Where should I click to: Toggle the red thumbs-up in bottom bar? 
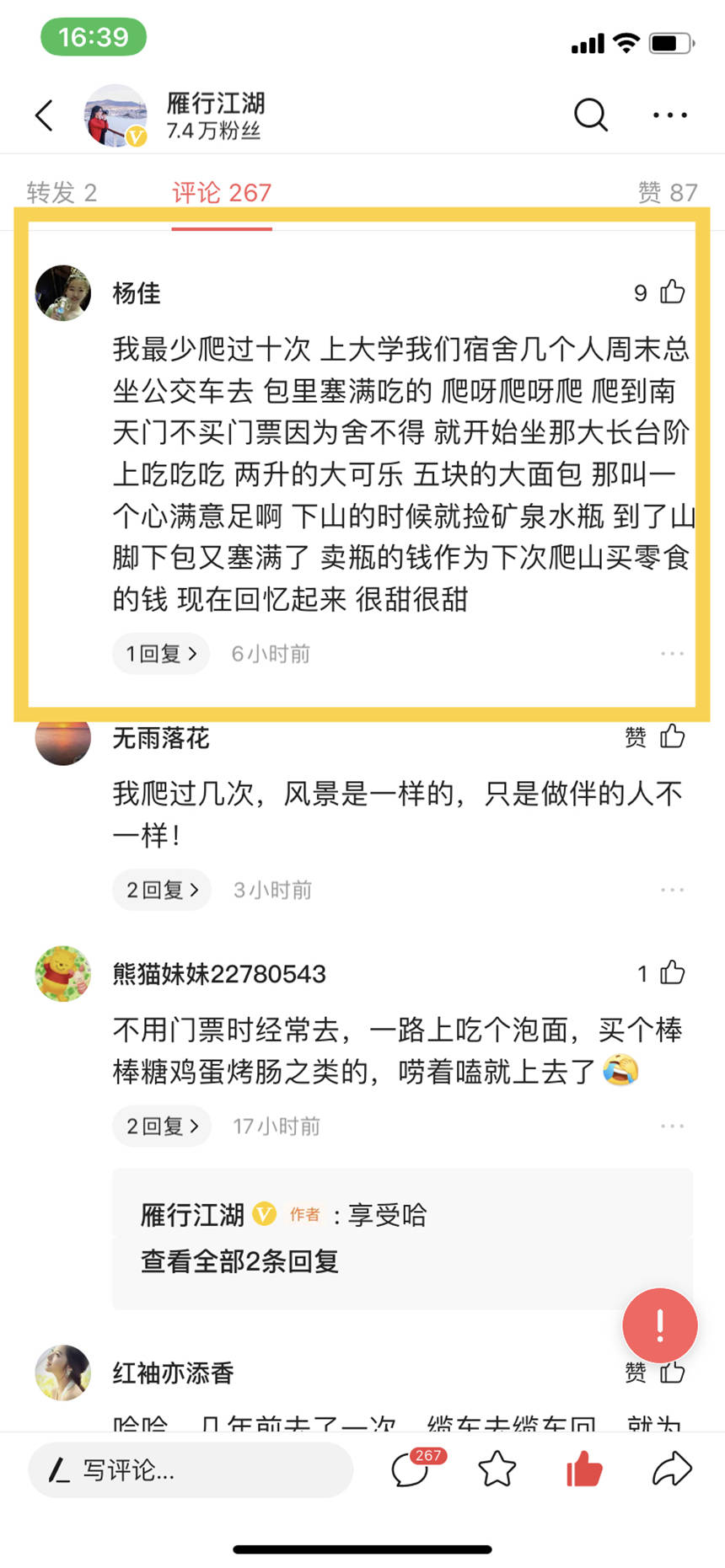(583, 1470)
